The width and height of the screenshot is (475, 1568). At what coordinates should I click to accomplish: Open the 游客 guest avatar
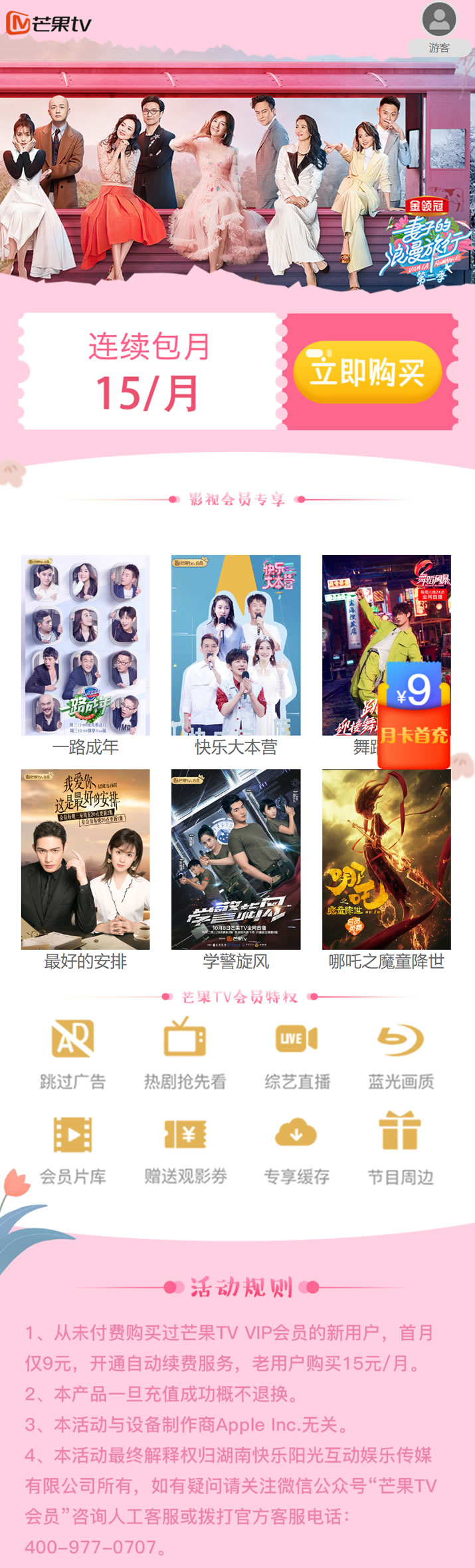(x=439, y=20)
